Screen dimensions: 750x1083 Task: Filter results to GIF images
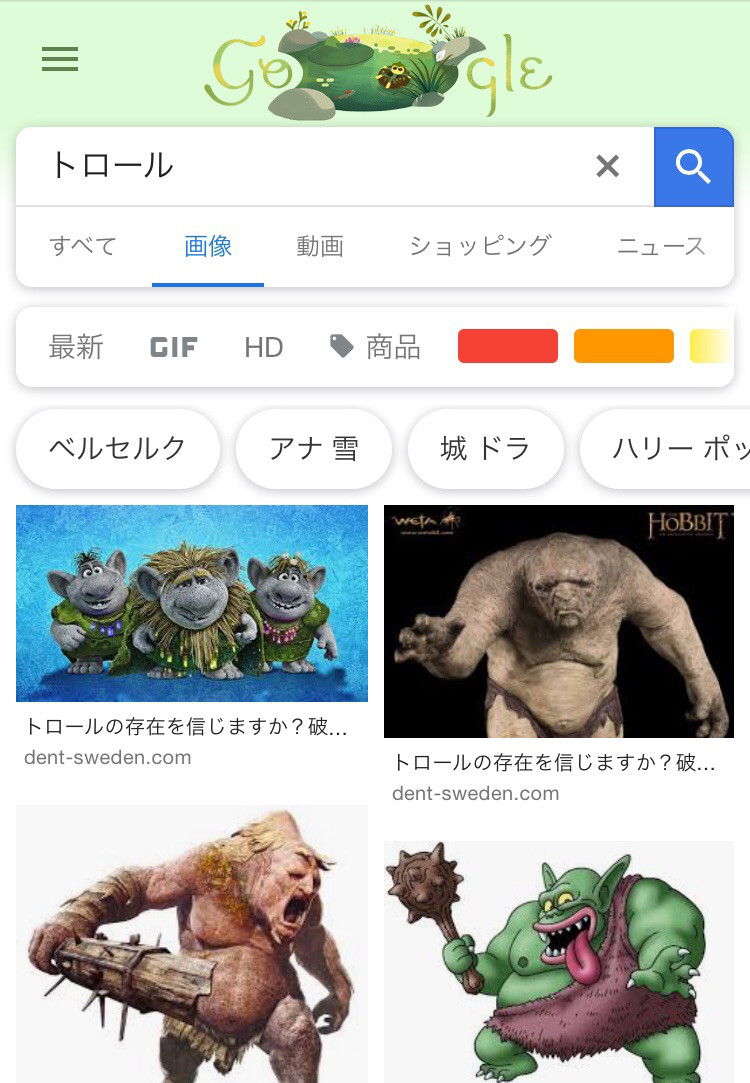(x=174, y=347)
